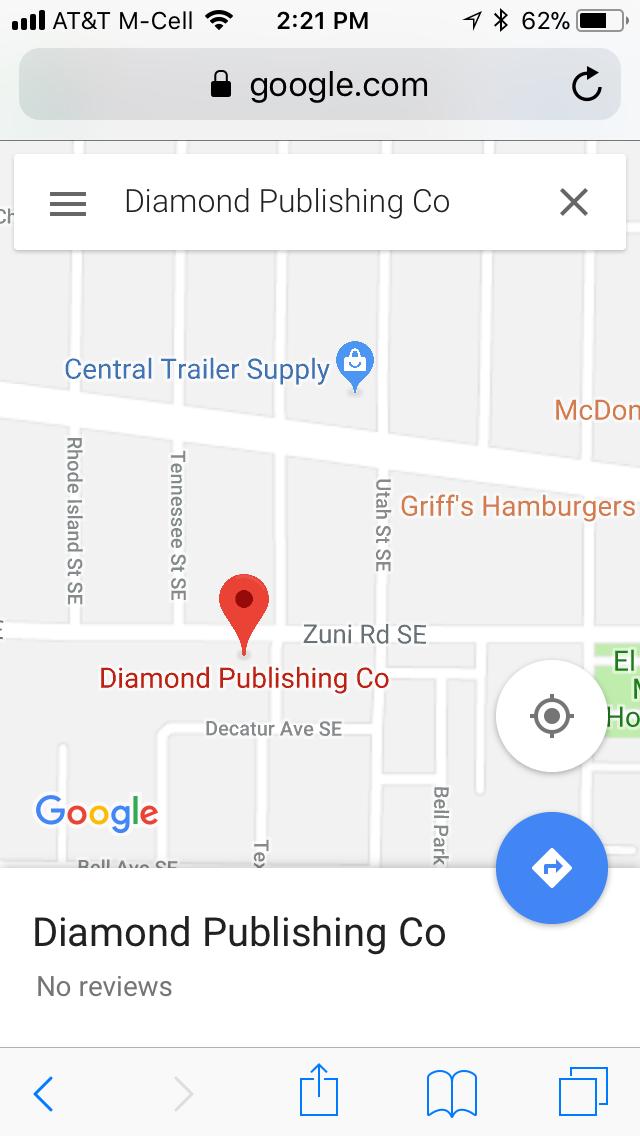This screenshot has width=640, height=1136.
Task: Get directions with the blue arrow button
Action: pos(551,867)
